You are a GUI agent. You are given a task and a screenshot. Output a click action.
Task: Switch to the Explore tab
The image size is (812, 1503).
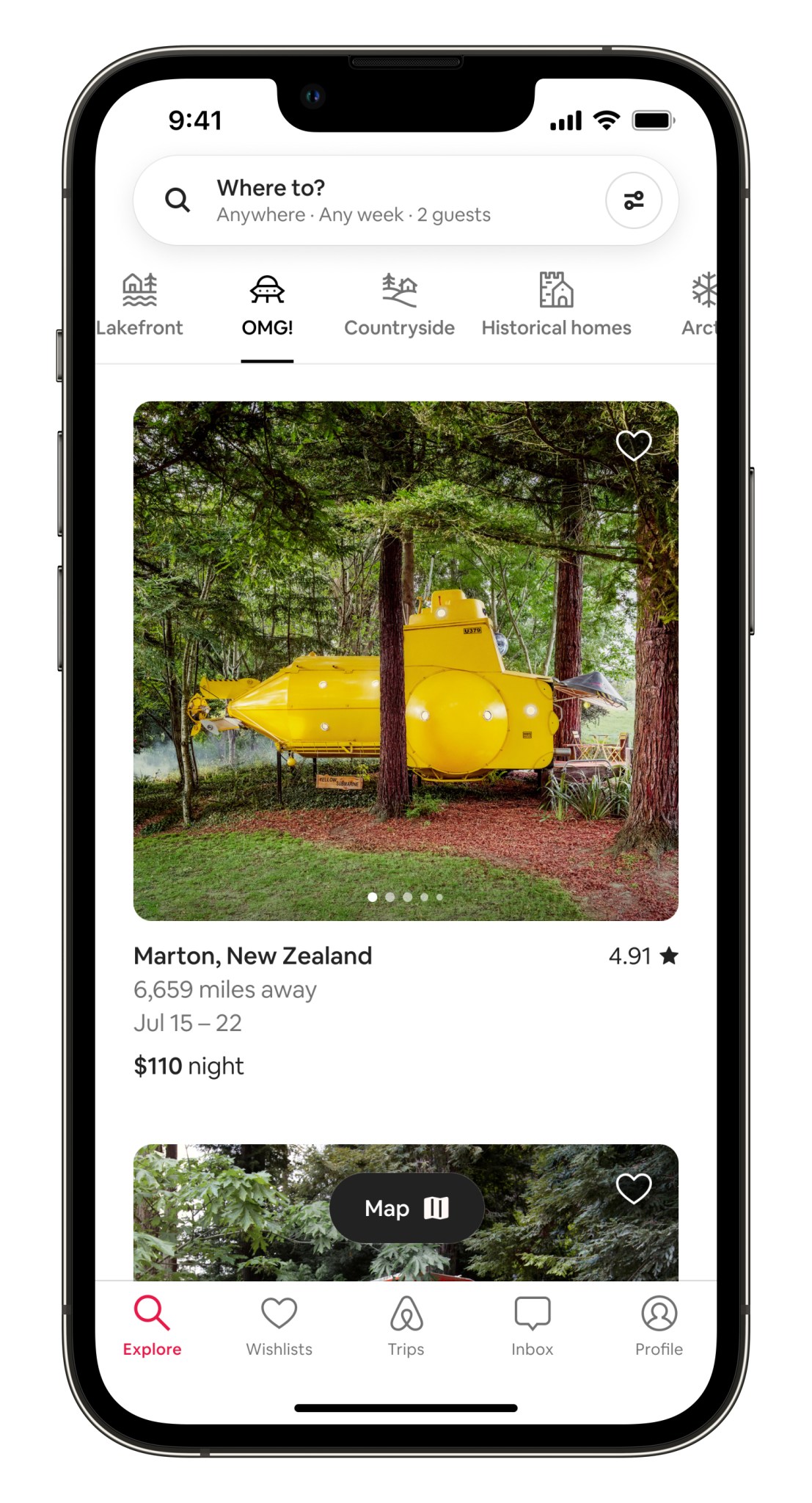(x=153, y=1321)
